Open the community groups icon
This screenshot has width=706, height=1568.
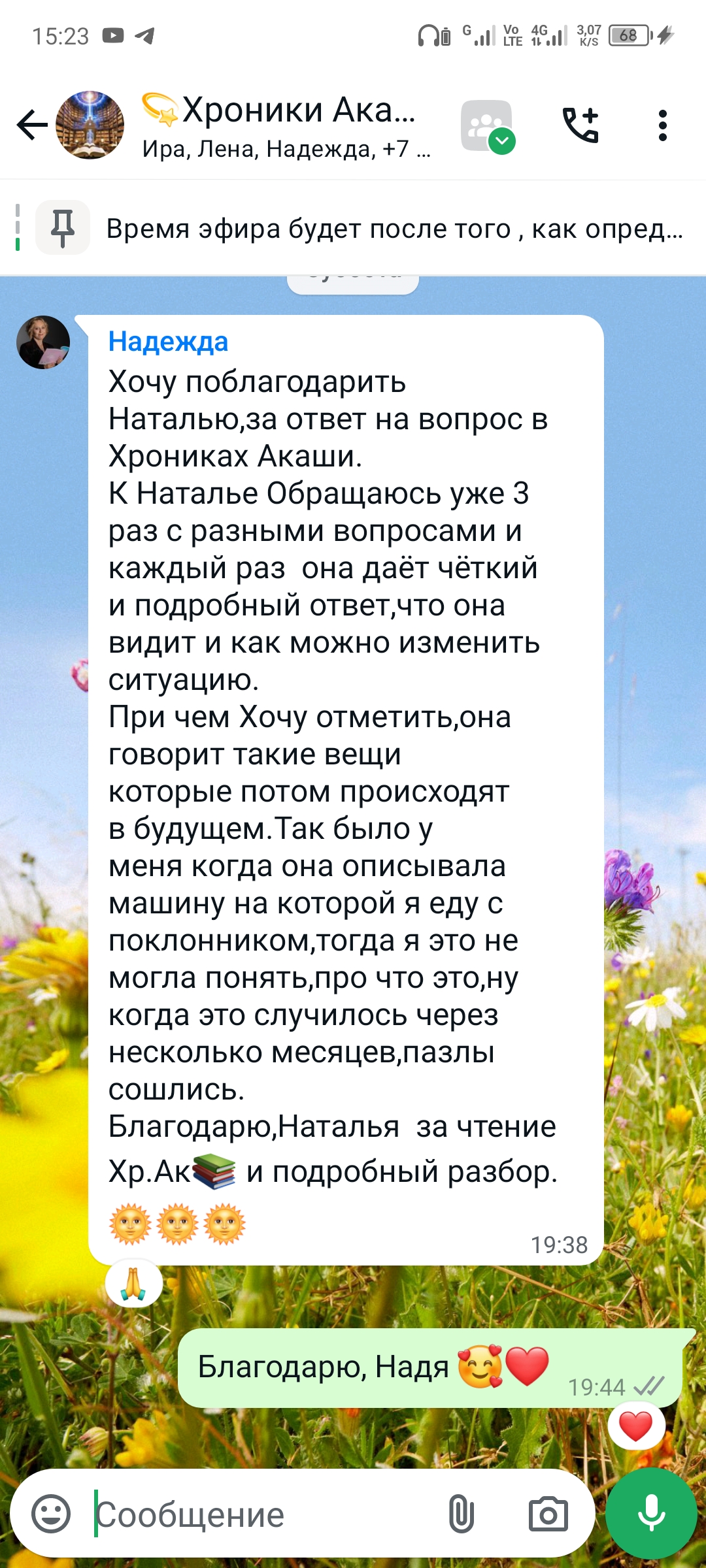coord(487,126)
